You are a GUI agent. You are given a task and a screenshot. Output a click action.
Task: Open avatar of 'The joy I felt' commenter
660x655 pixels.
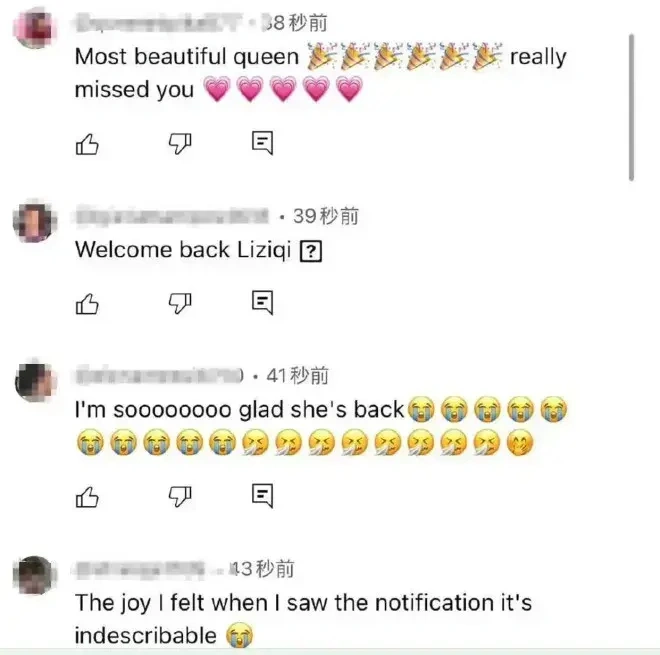[x=35, y=574]
